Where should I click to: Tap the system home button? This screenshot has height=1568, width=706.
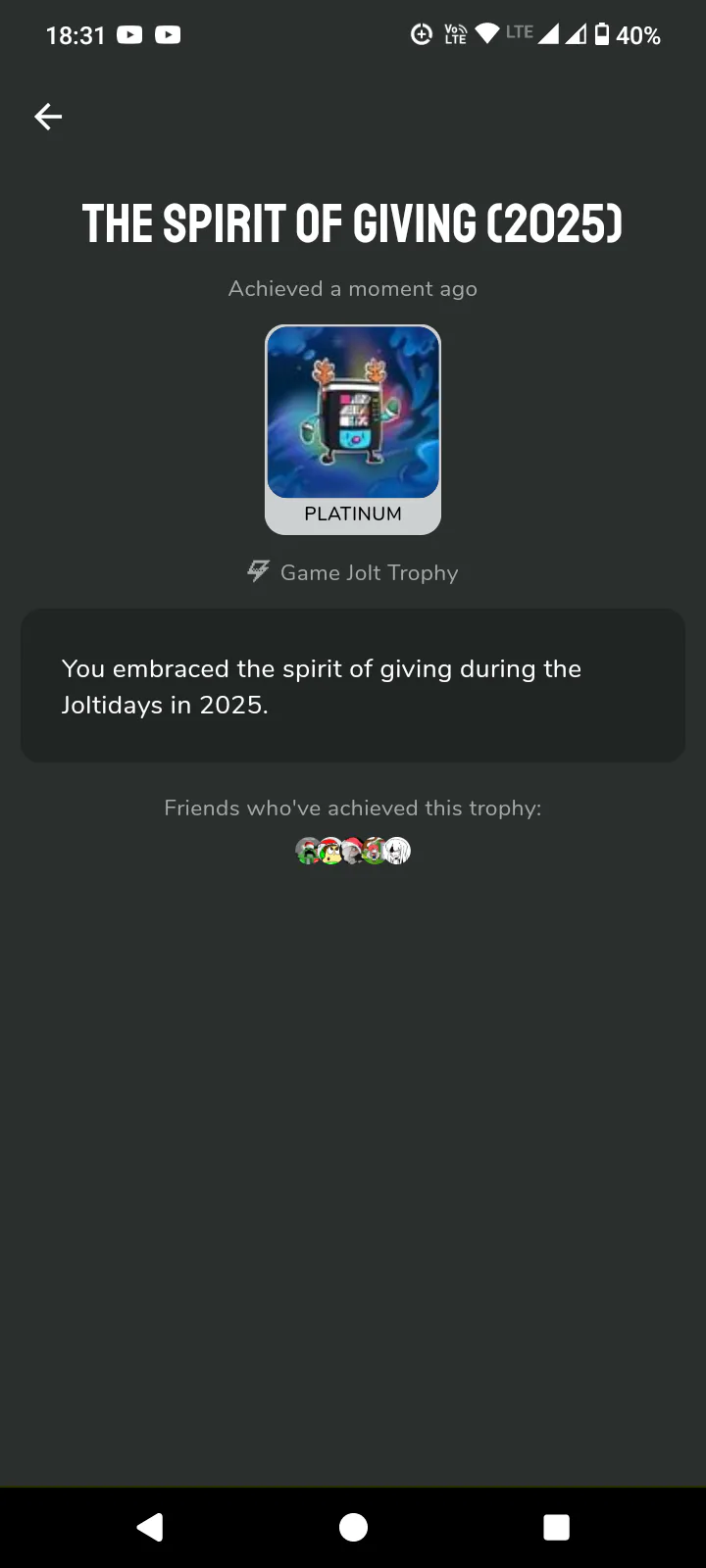353,1527
